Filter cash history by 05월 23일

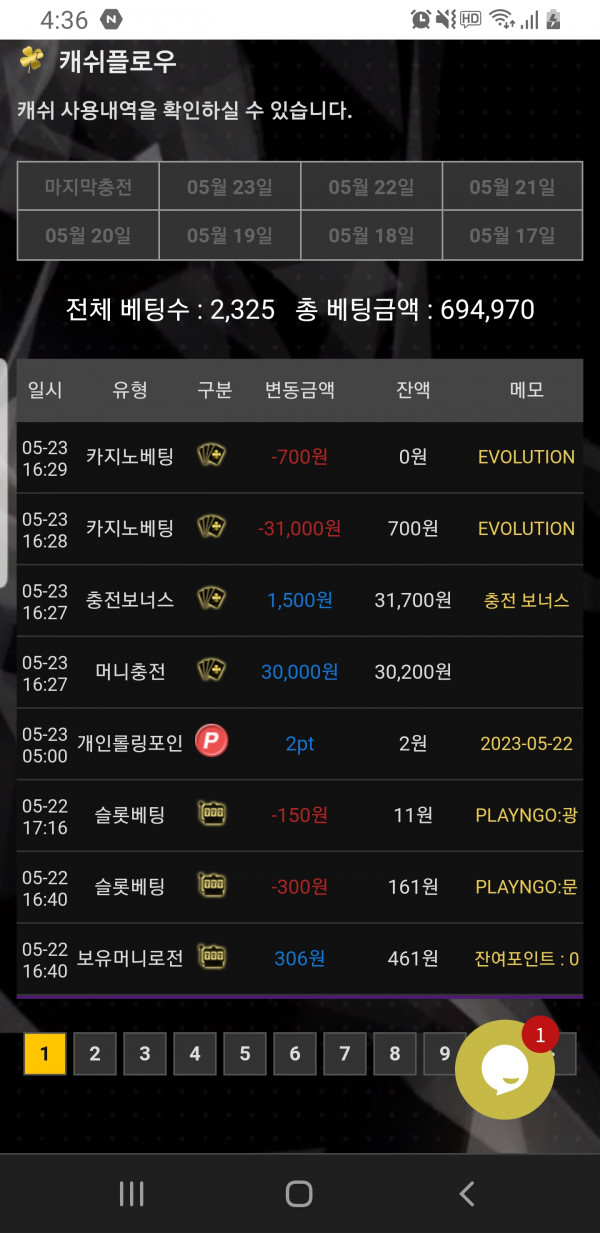[230, 187]
